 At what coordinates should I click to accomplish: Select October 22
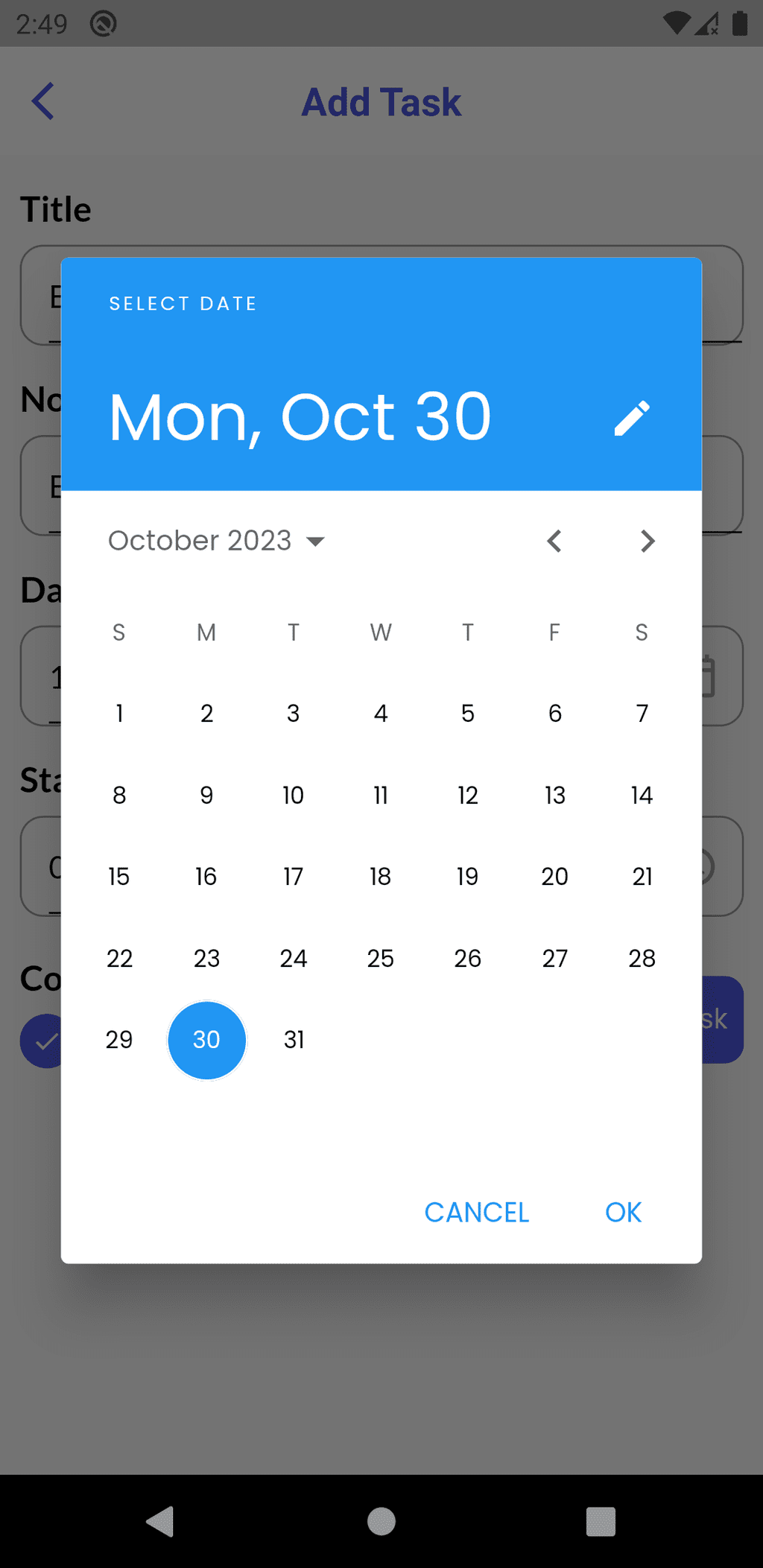(x=119, y=958)
